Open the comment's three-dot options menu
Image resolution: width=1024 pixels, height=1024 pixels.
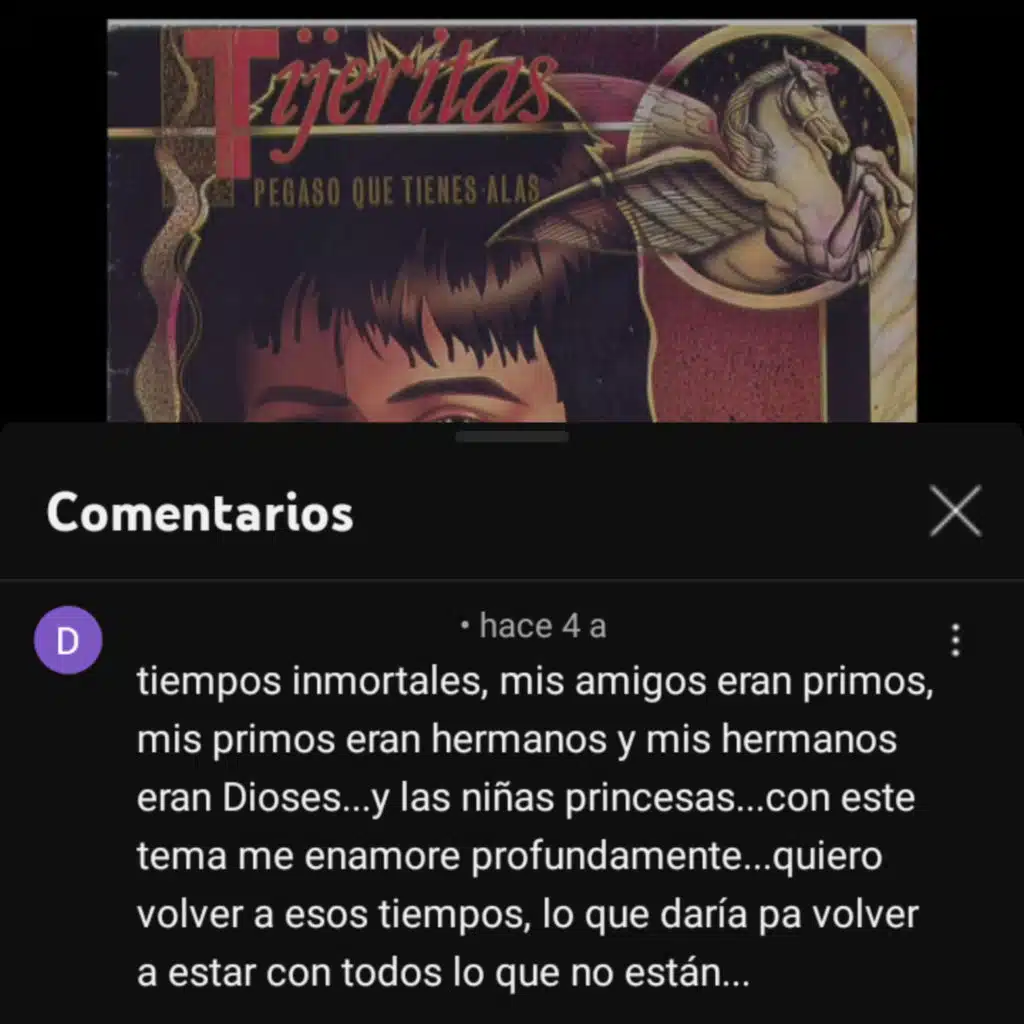pos(955,640)
